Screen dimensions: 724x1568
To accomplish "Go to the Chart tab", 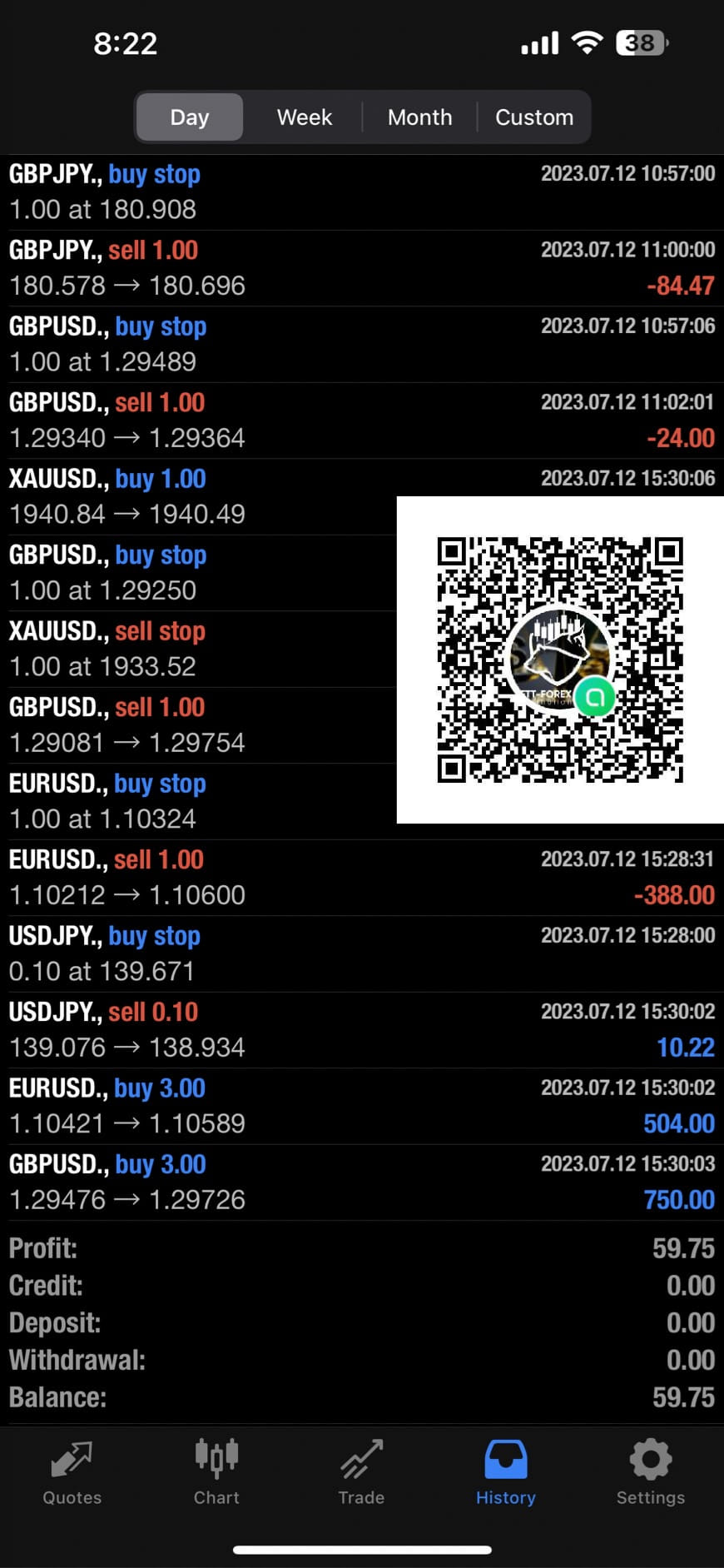I will click(x=216, y=1472).
